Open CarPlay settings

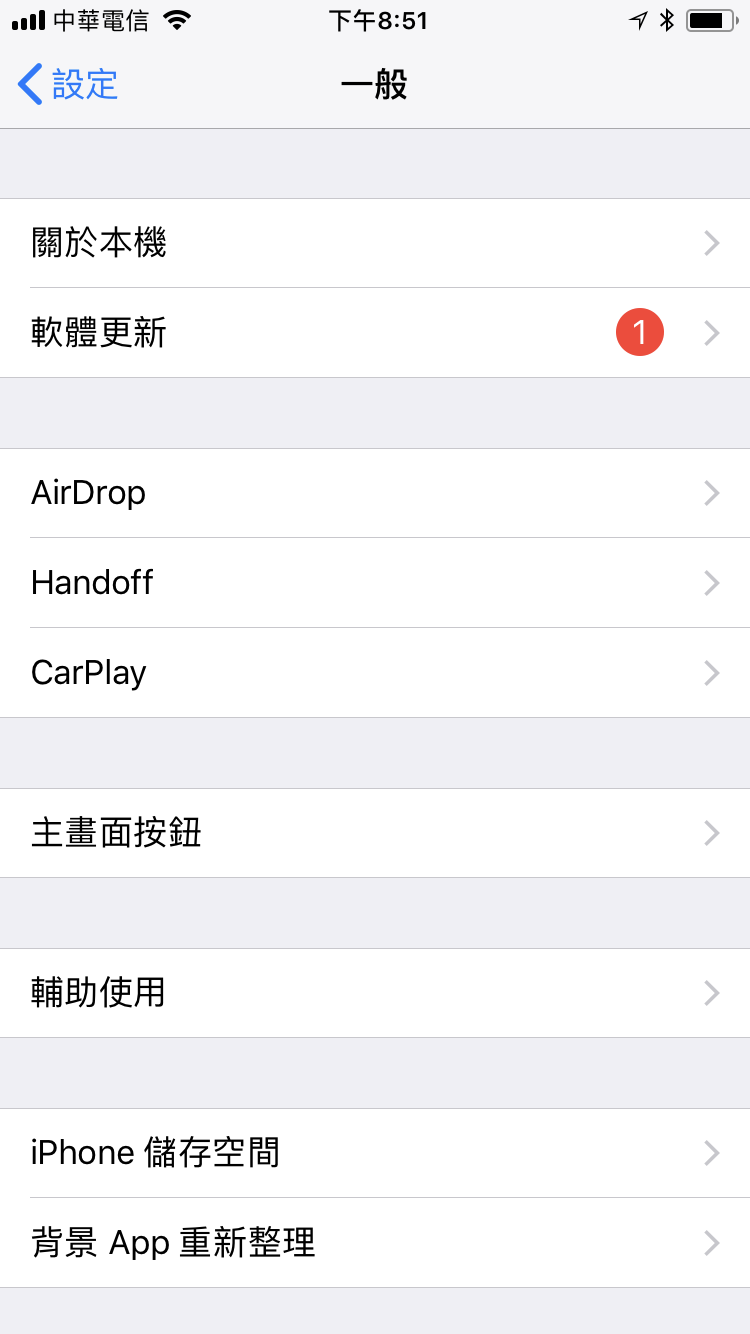pyautogui.click(x=375, y=673)
